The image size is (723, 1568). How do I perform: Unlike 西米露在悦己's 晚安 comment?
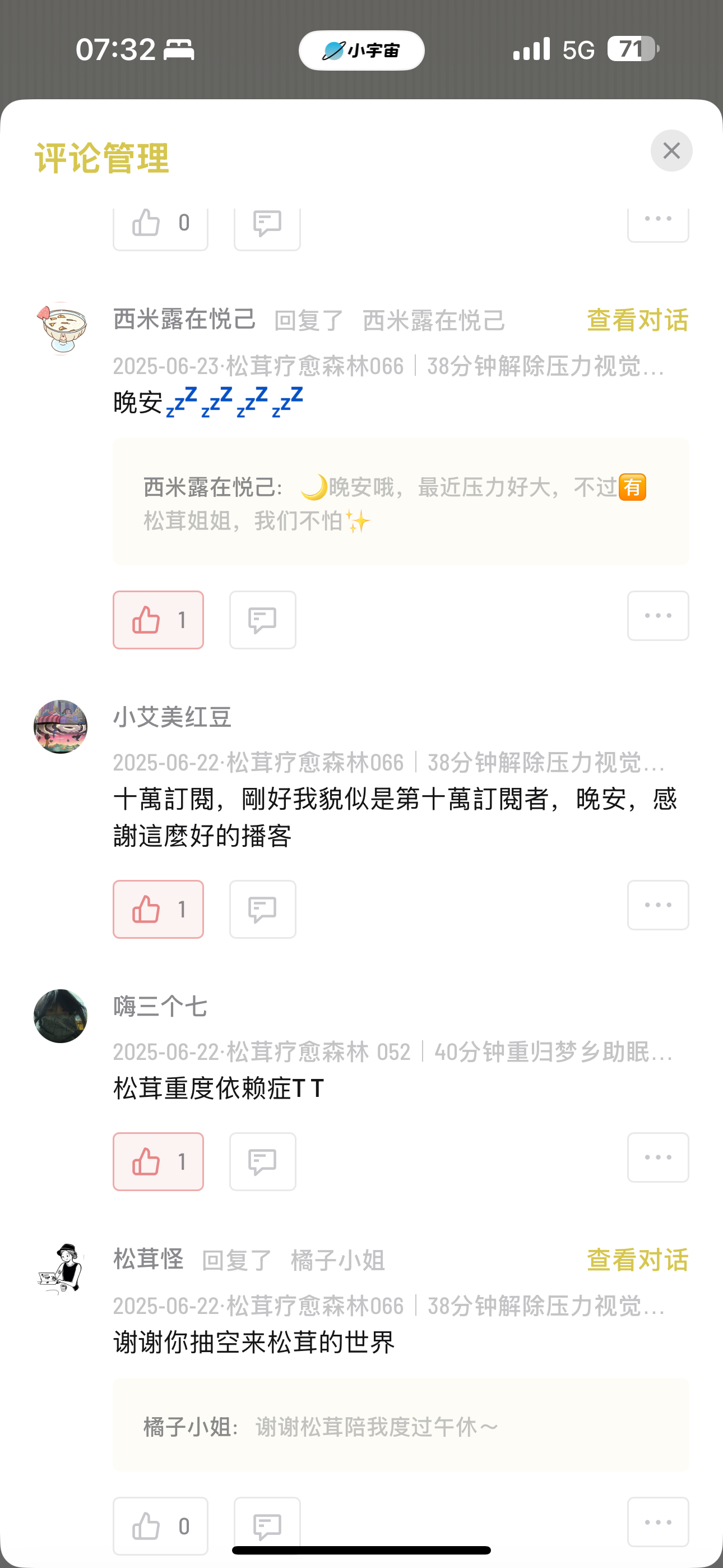[x=158, y=620]
